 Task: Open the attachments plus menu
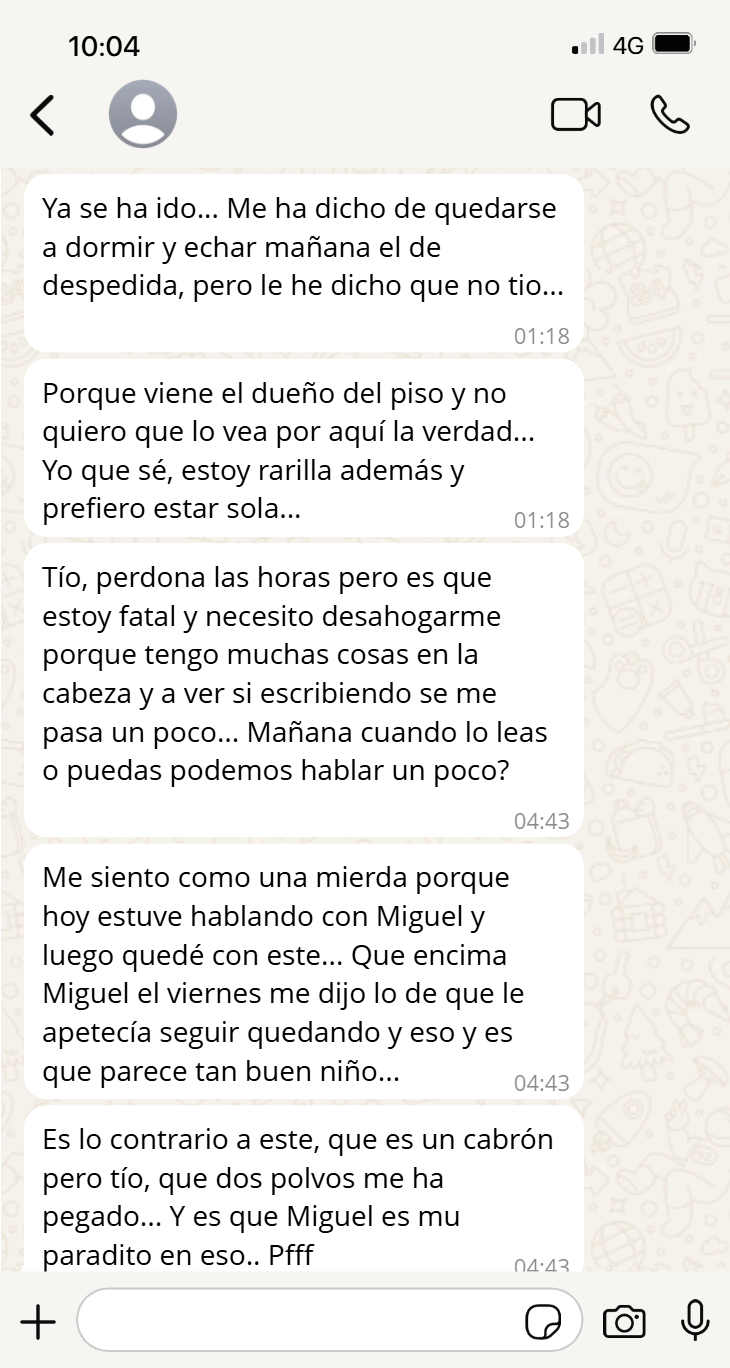click(38, 1322)
